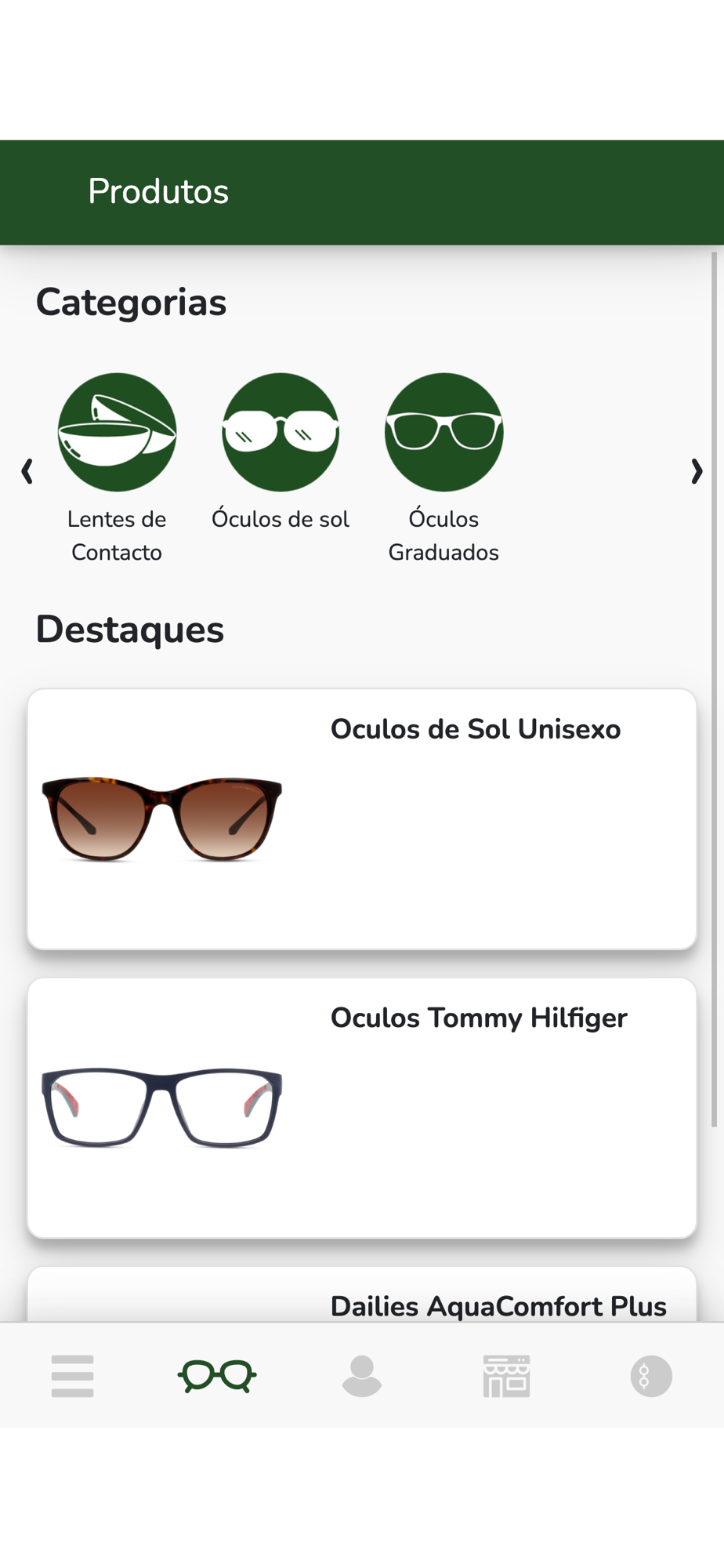Open the Oculos de Sol Unisexo card
Viewport: 724px width, 1568px height.
coord(361,818)
